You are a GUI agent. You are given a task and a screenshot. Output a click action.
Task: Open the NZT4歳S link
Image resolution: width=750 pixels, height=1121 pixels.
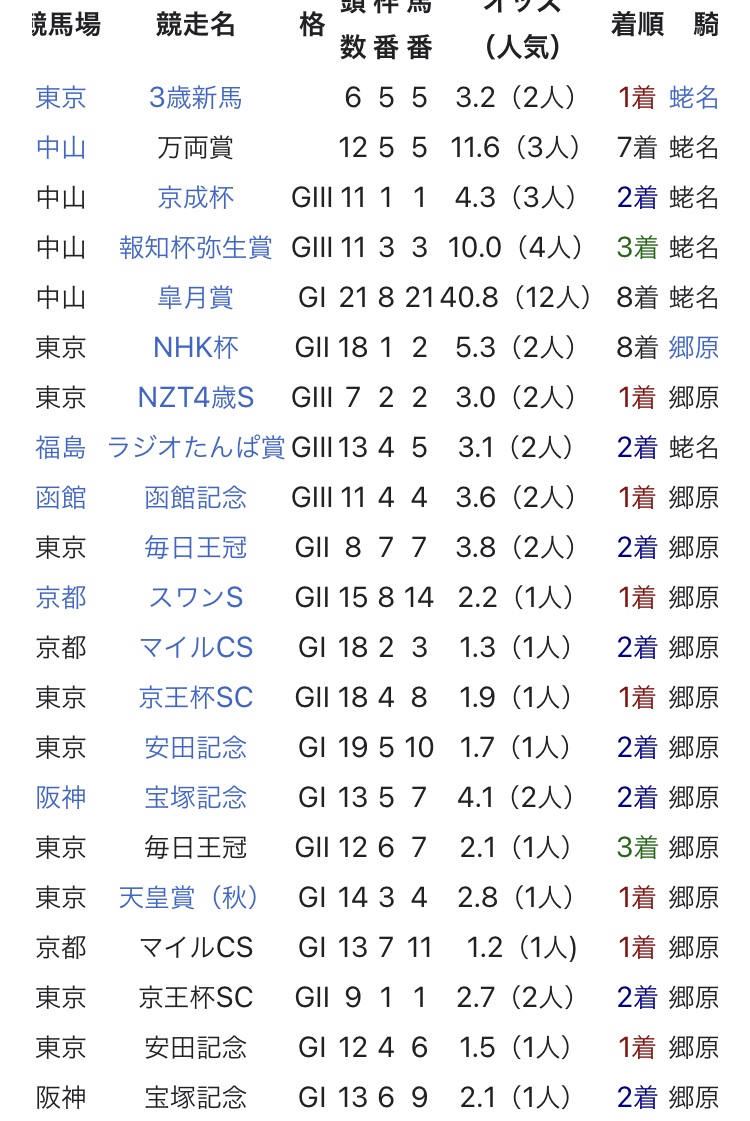point(195,397)
